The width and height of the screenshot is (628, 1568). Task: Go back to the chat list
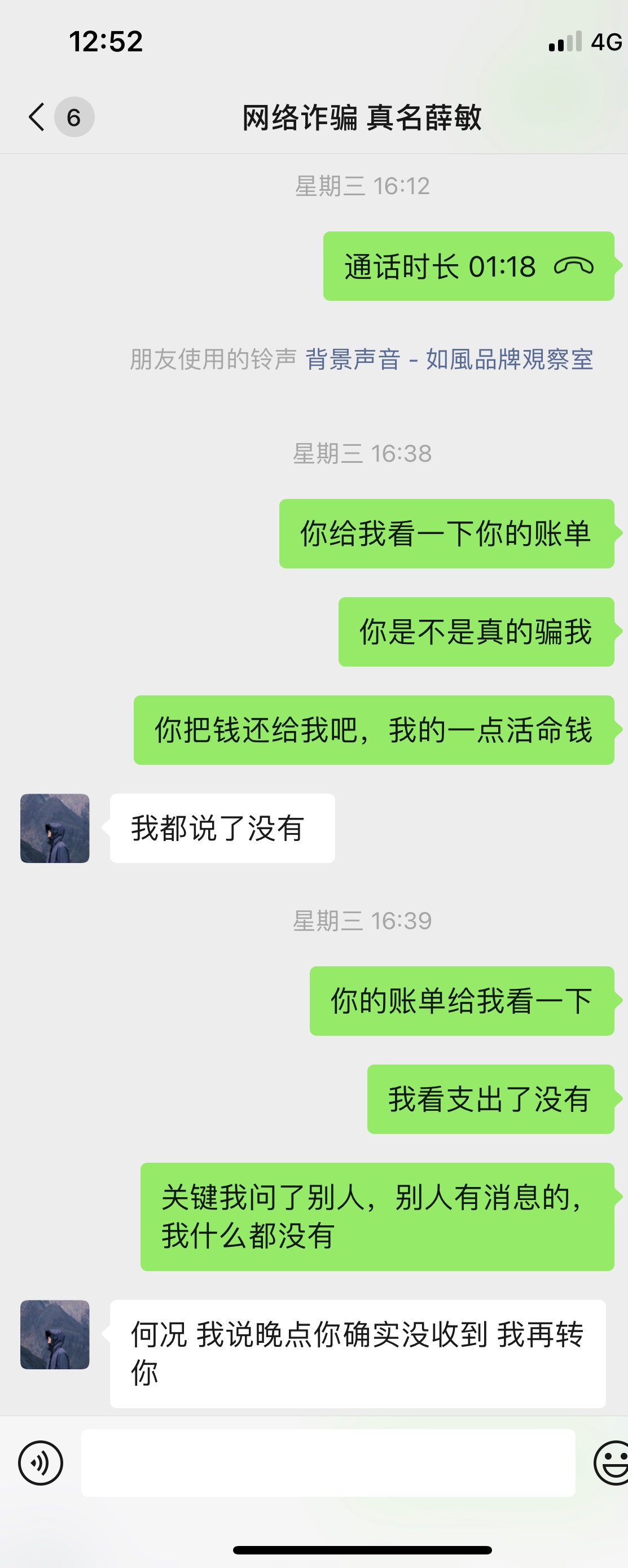[x=38, y=117]
